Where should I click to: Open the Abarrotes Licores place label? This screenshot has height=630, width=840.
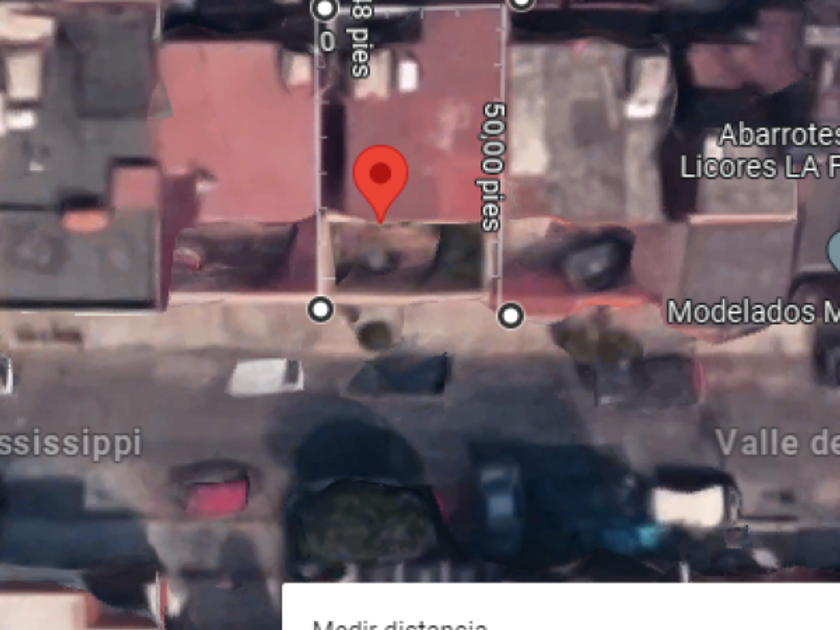pos(762,151)
